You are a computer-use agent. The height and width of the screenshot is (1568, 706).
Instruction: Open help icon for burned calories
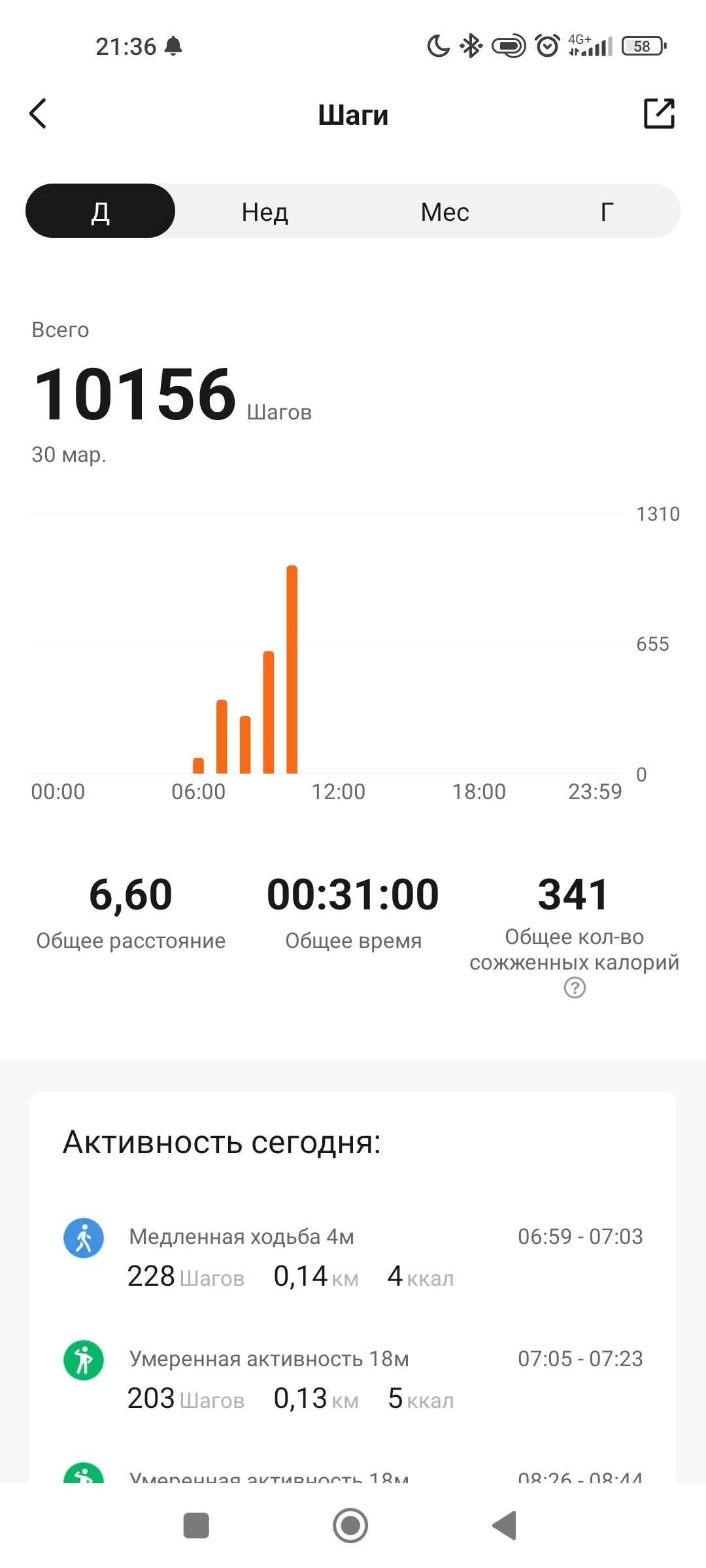(575, 987)
